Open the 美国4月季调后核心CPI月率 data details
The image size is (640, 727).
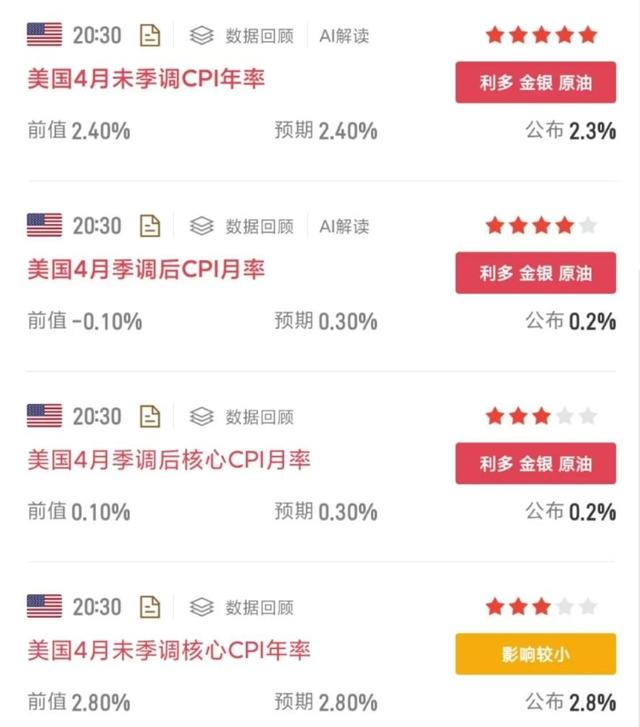(x=168, y=459)
